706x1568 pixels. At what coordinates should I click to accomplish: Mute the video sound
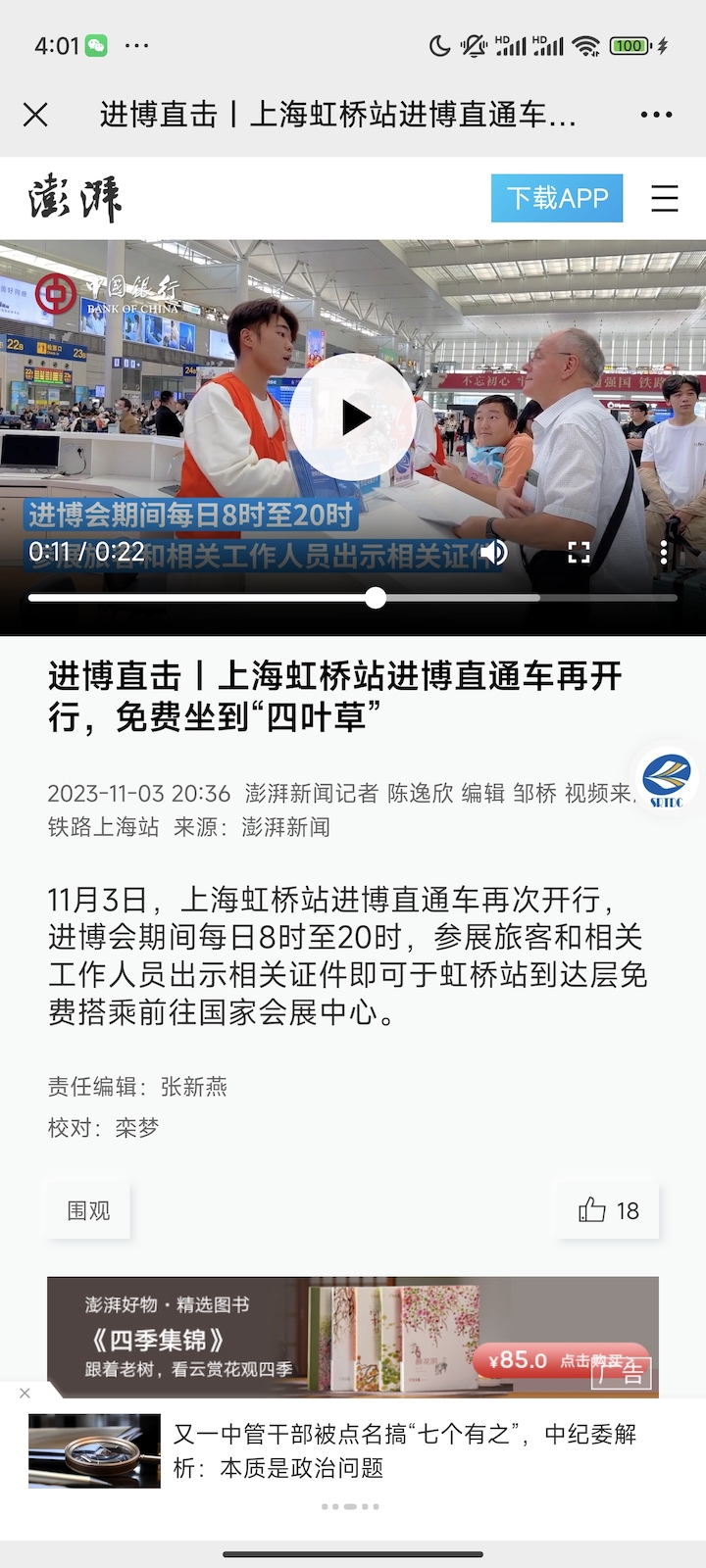click(494, 553)
